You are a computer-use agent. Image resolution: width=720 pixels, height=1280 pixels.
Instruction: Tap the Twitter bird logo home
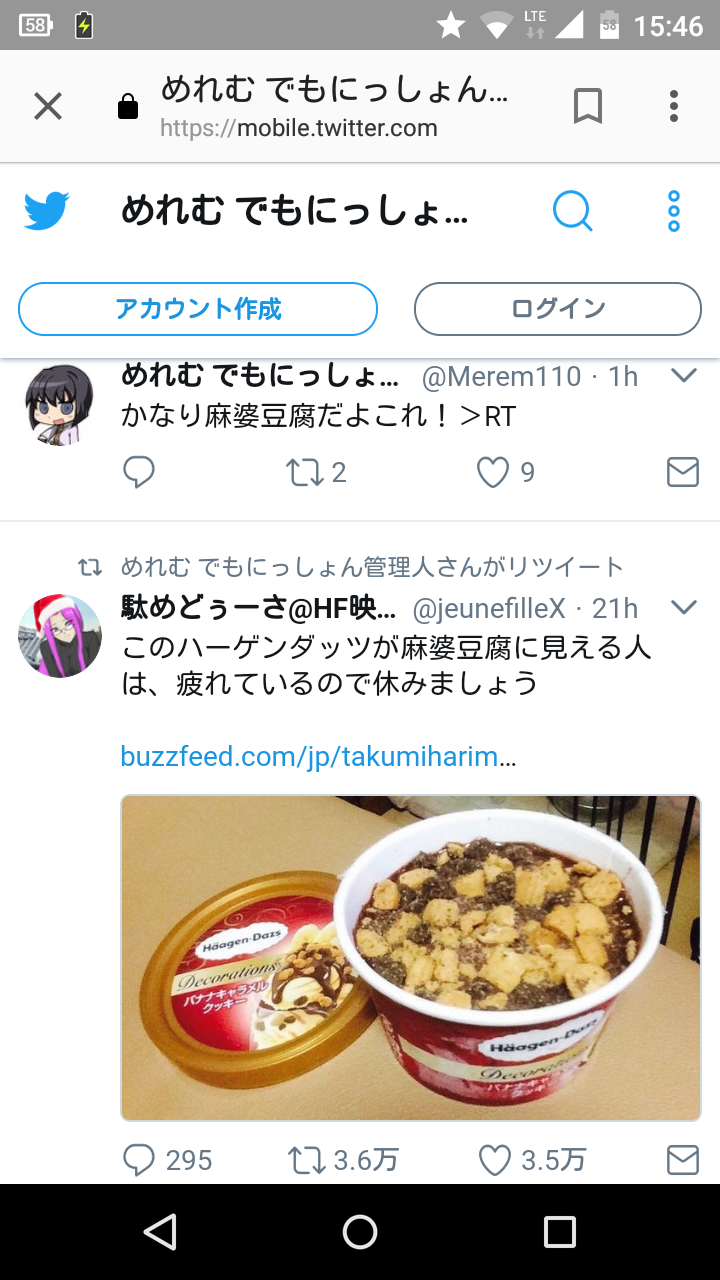point(46,212)
